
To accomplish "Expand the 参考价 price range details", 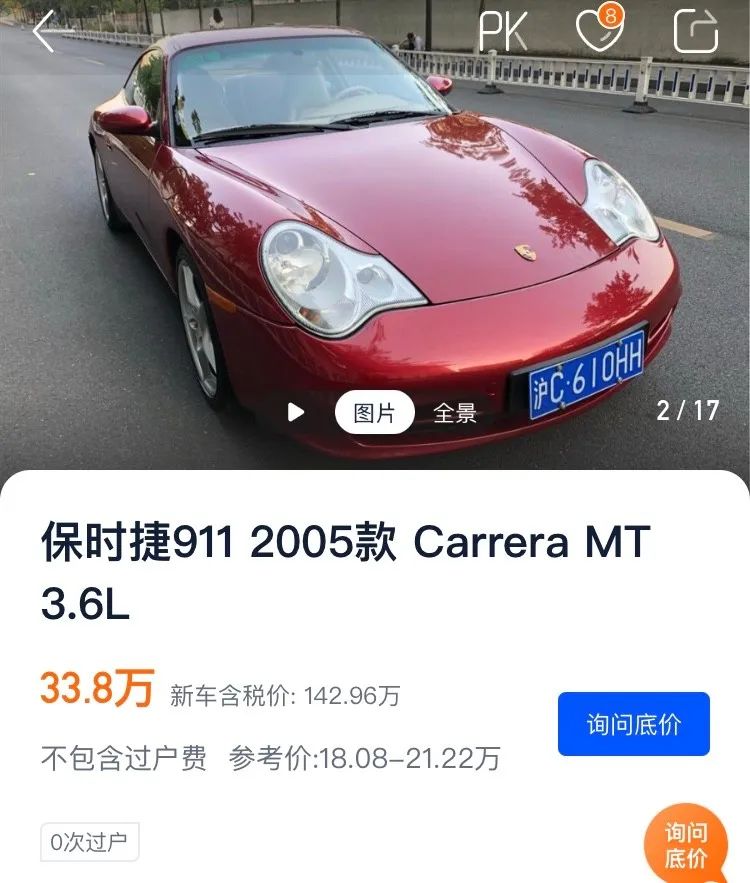I will click(366, 758).
